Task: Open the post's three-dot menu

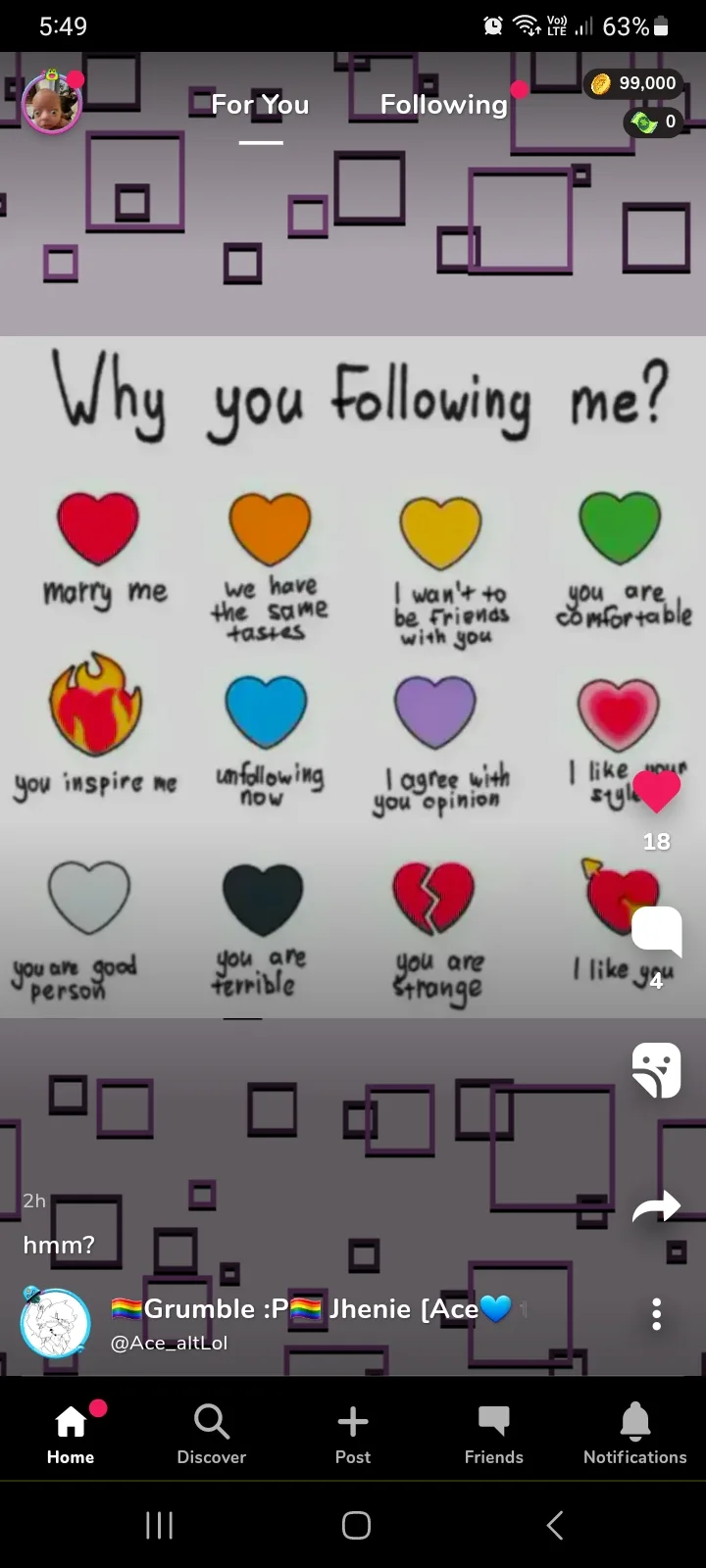Action: point(656,1314)
